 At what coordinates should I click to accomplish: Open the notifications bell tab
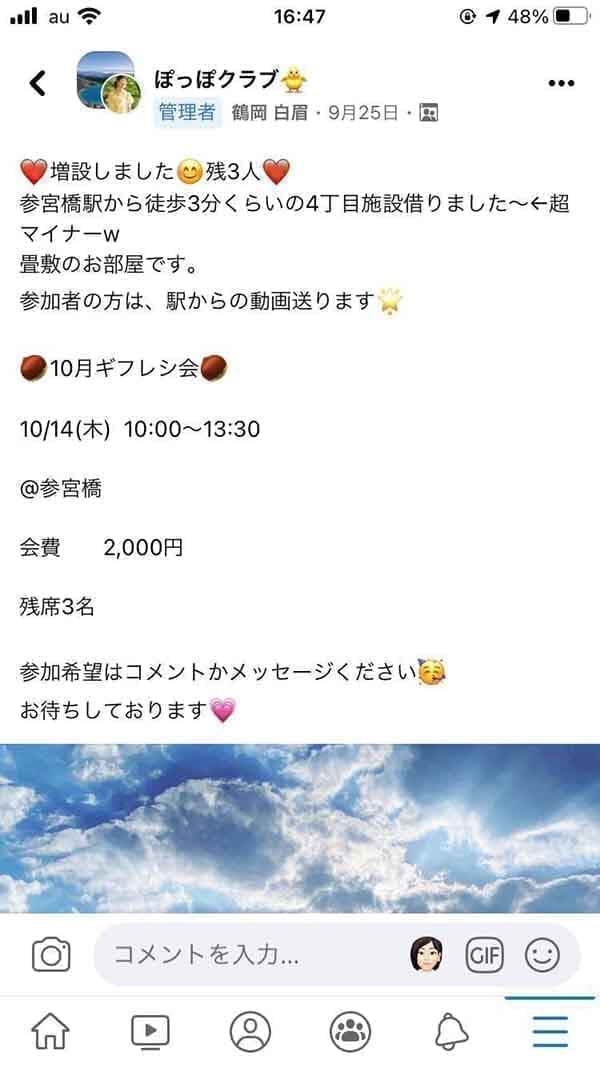[450, 1031]
